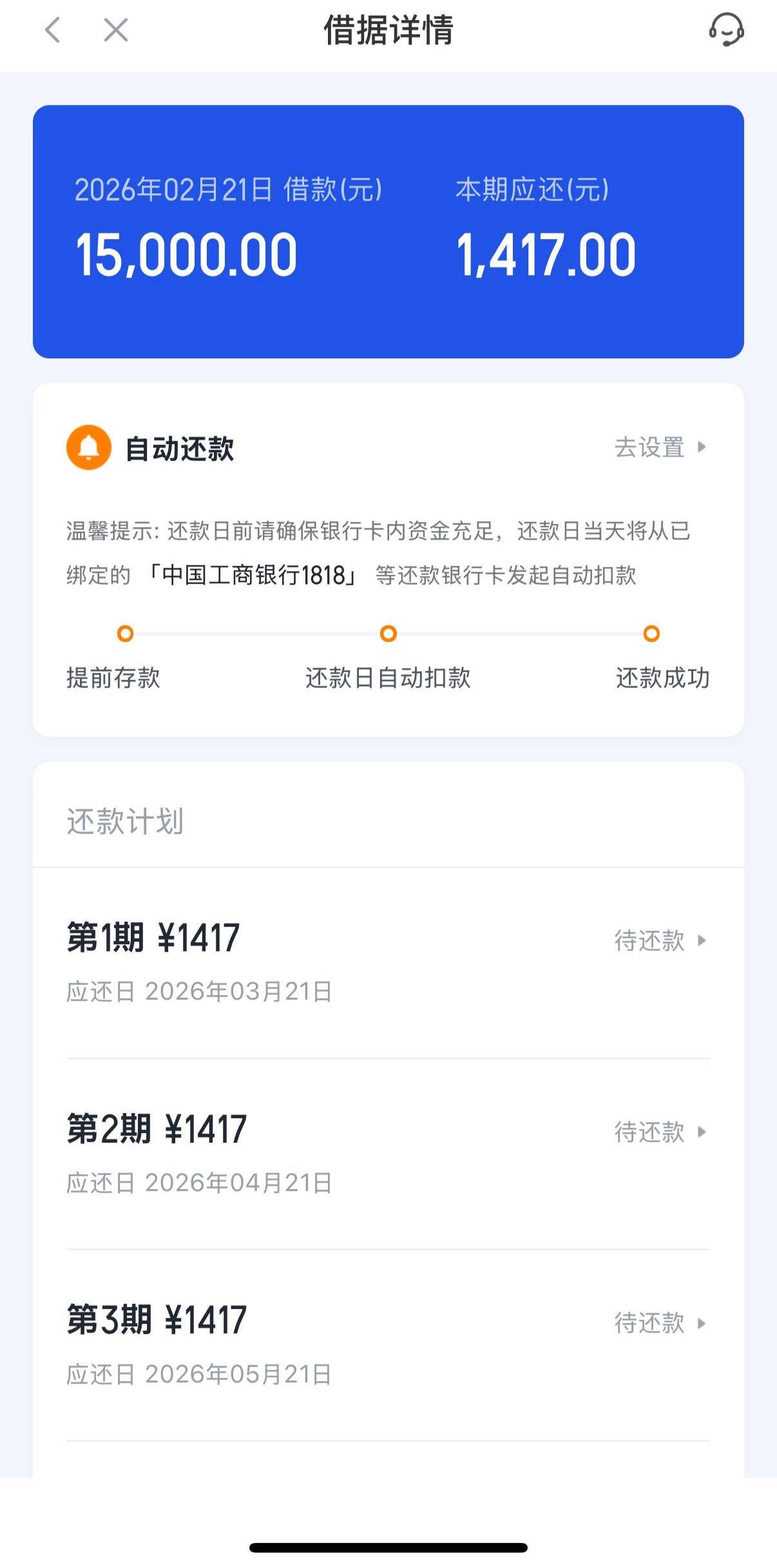Viewport: 777px width, 1568px height.
Task: Open 去设置 for auto repayment
Action: click(660, 447)
